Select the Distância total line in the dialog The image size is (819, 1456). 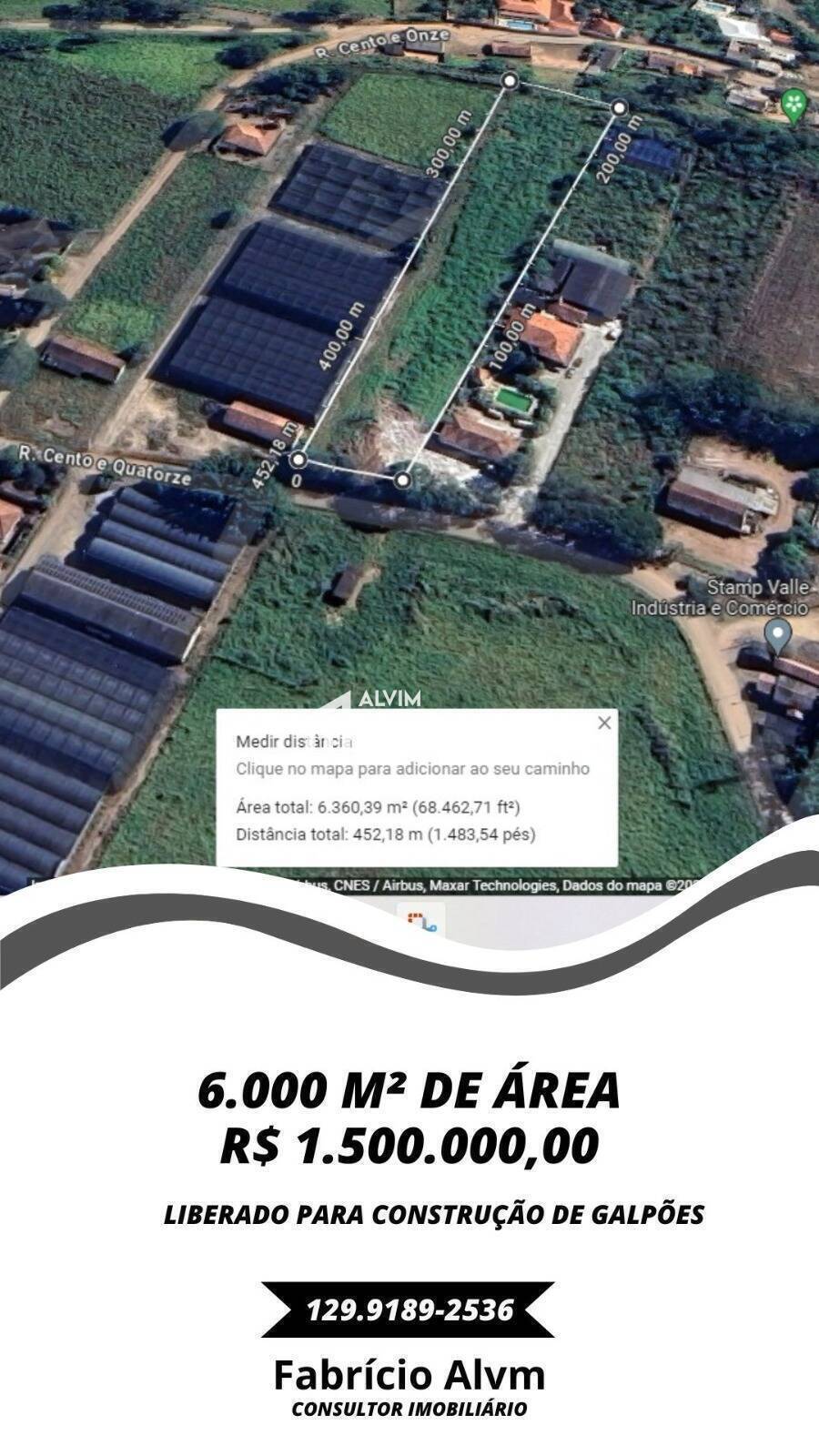[387, 830]
